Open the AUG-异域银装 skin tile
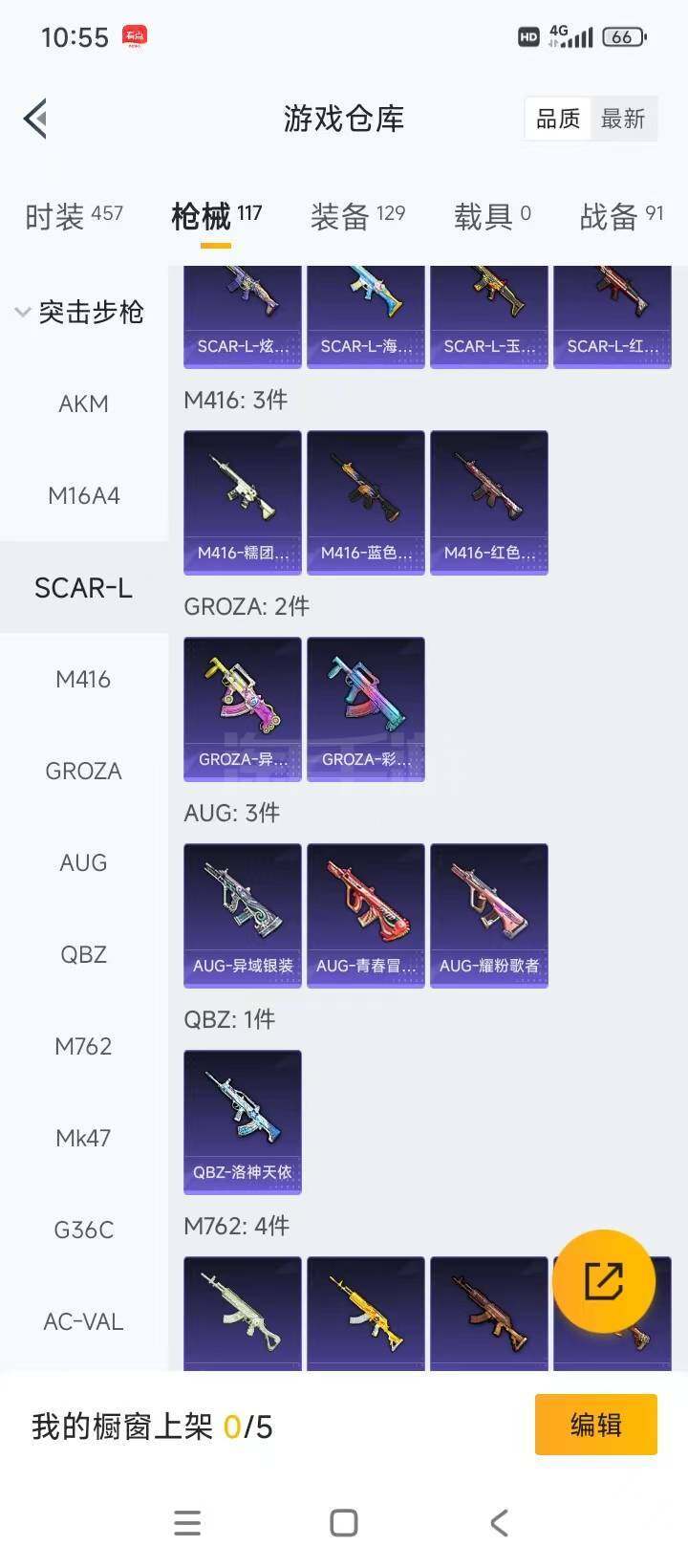This screenshot has width=688, height=1568. point(243,915)
